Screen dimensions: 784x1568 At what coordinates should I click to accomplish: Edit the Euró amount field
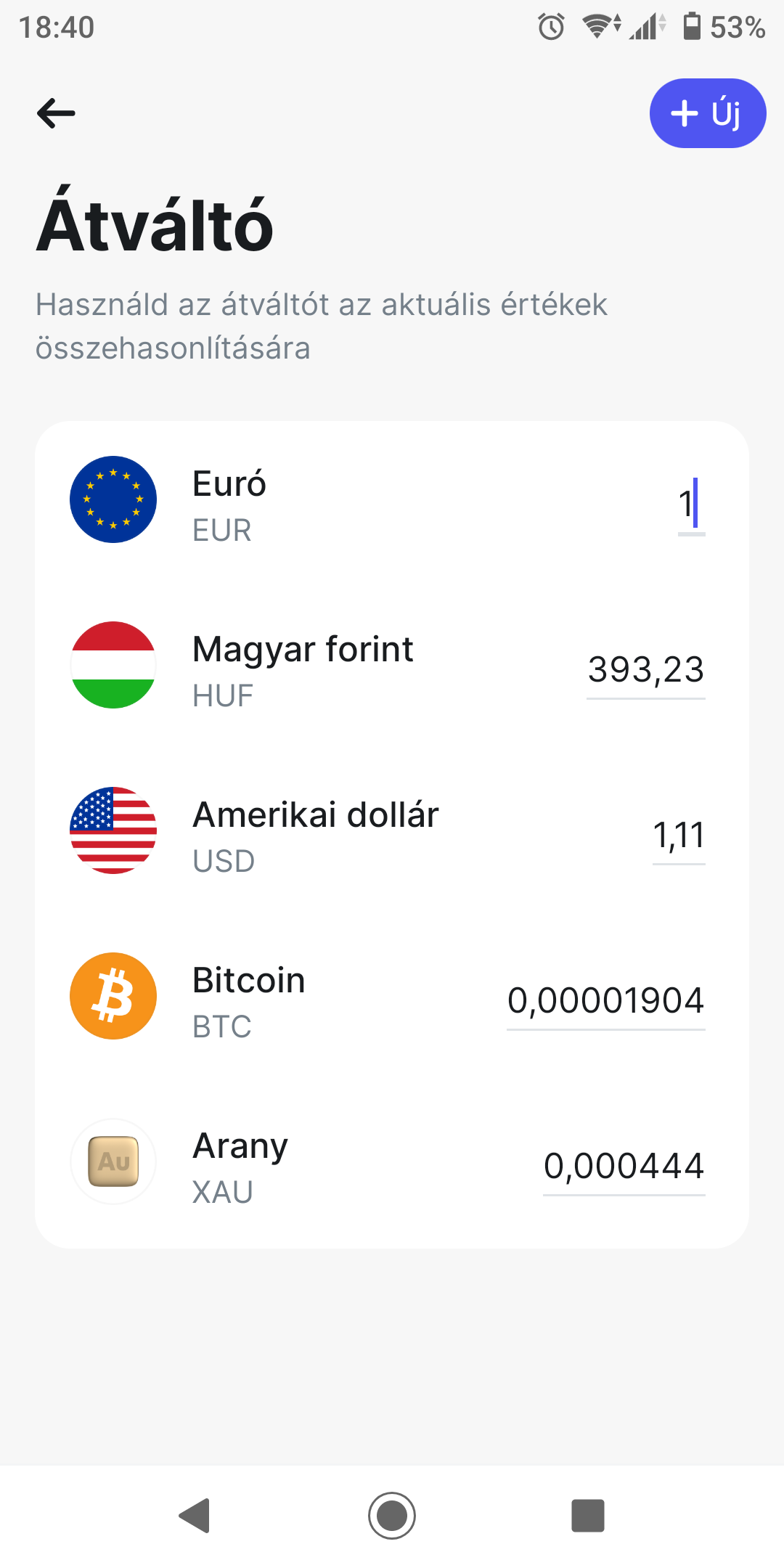tap(688, 504)
